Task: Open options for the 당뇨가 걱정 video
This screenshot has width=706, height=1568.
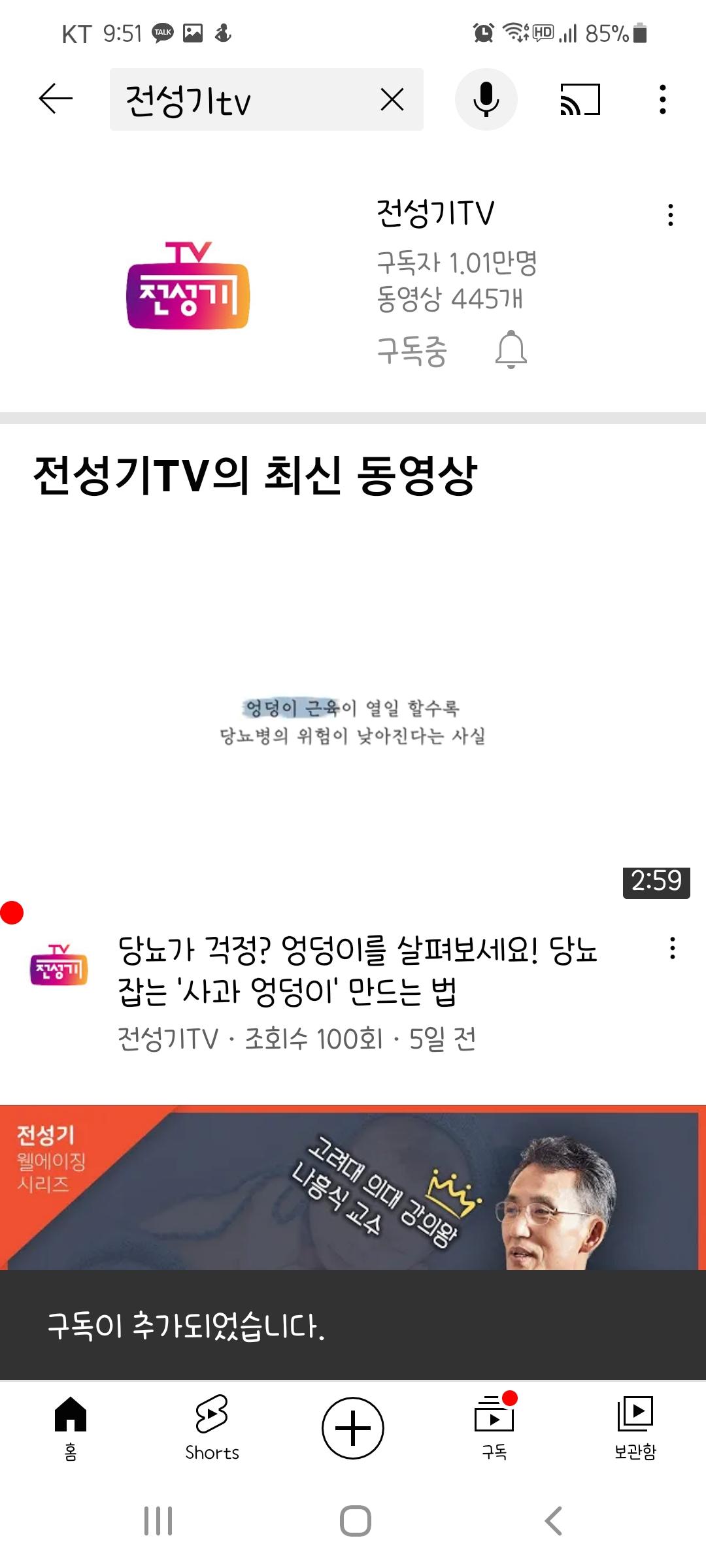Action: coord(671,949)
